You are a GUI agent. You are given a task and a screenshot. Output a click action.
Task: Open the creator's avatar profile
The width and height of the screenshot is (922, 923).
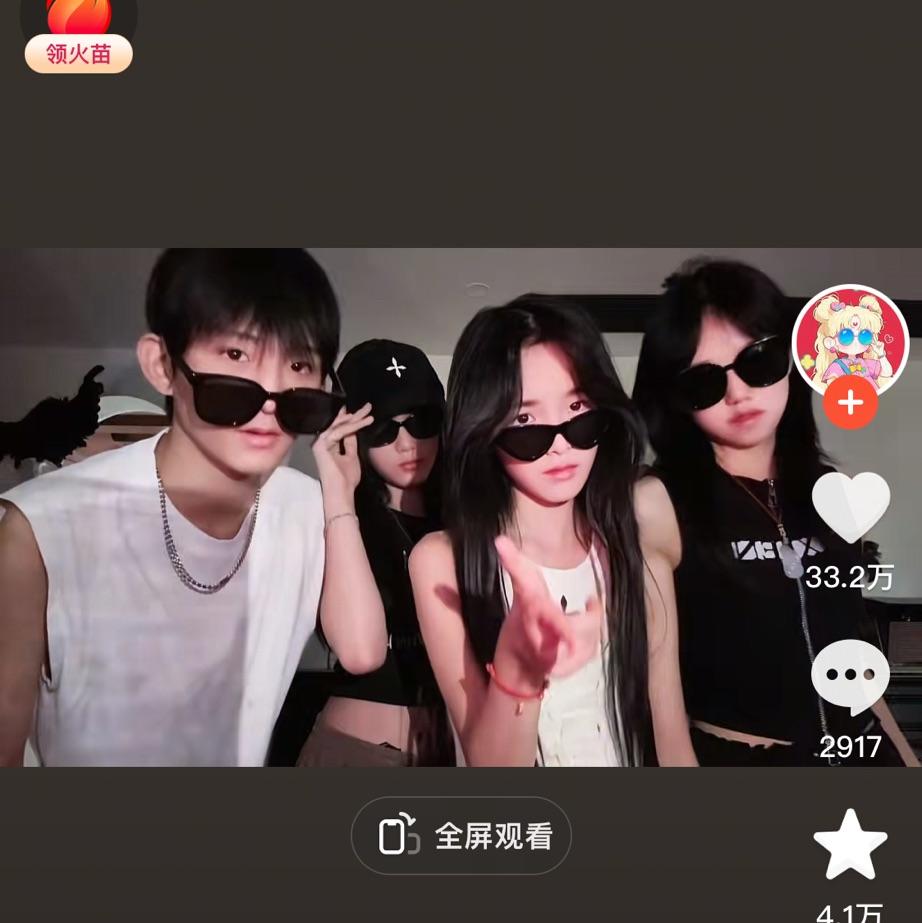point(849,341)
